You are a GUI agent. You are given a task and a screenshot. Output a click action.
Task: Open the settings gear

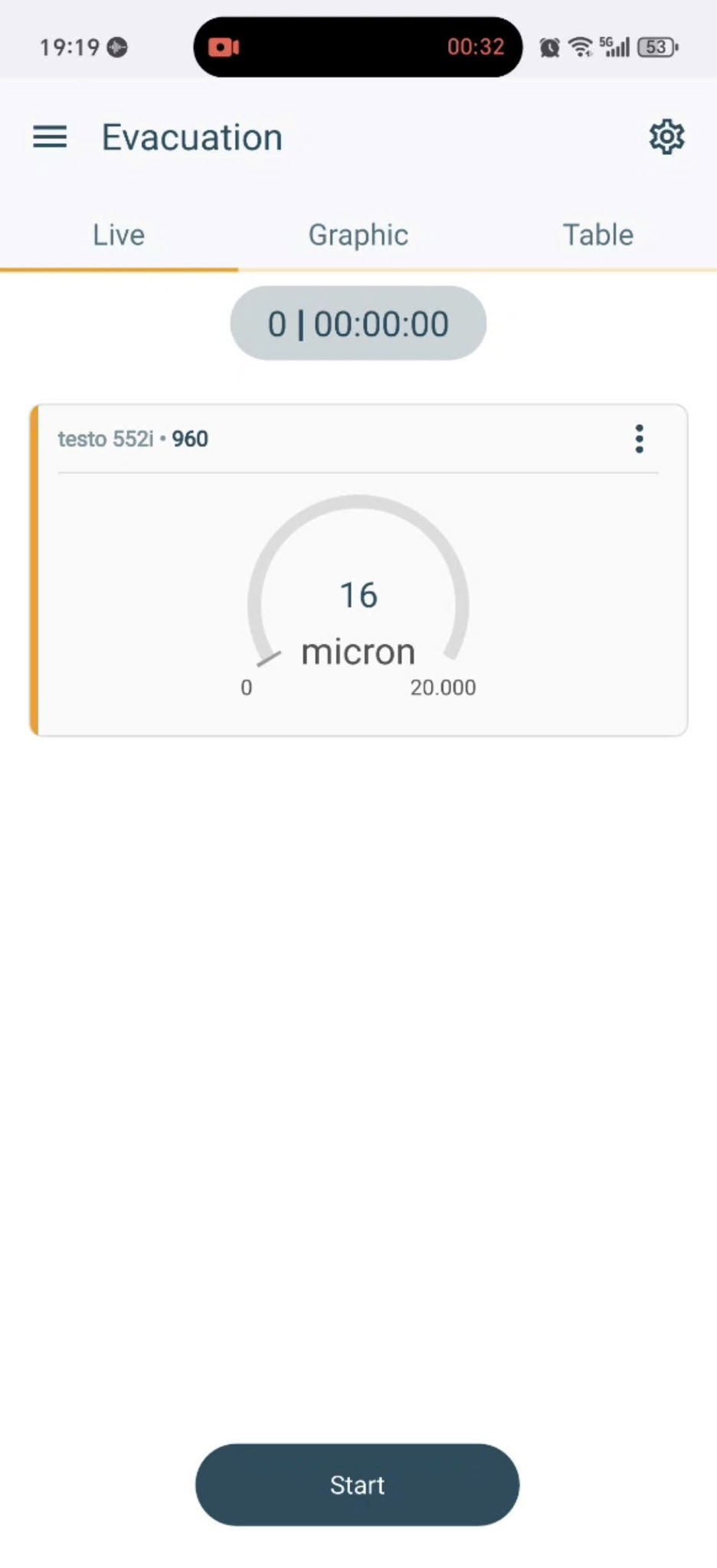[x=666, y=137]
